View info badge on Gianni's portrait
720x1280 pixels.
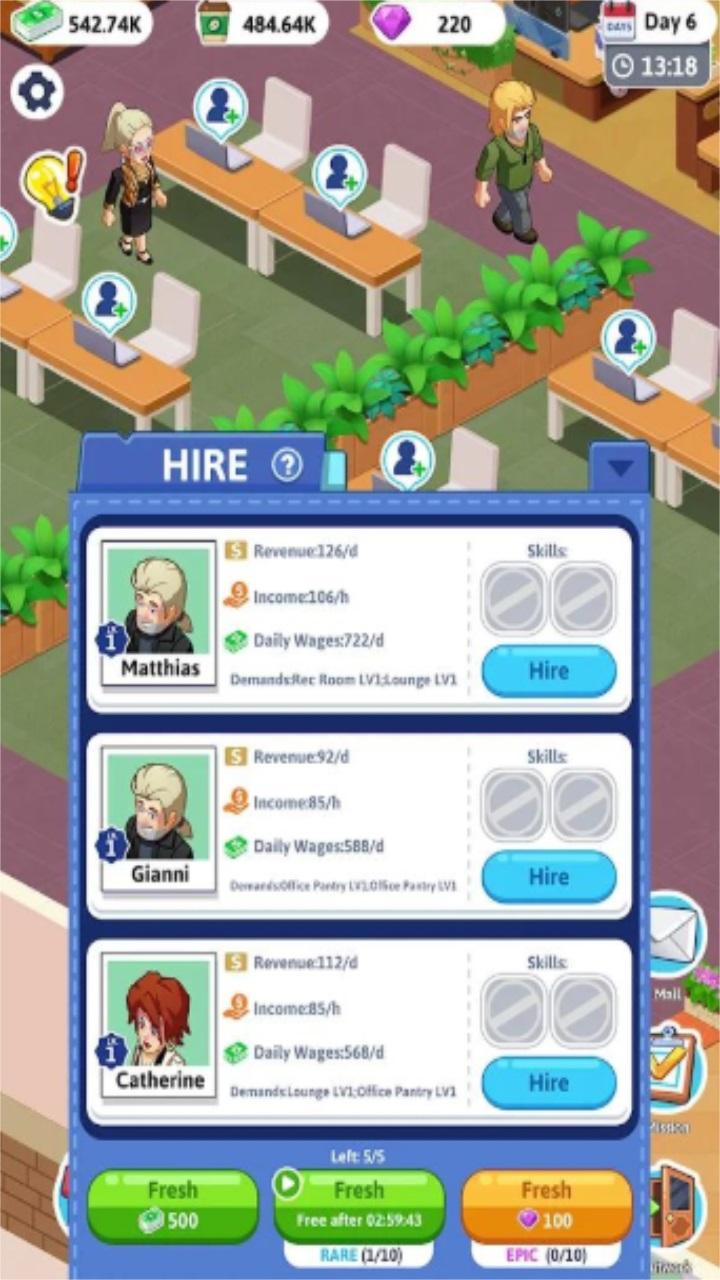[x=110, y=846]
